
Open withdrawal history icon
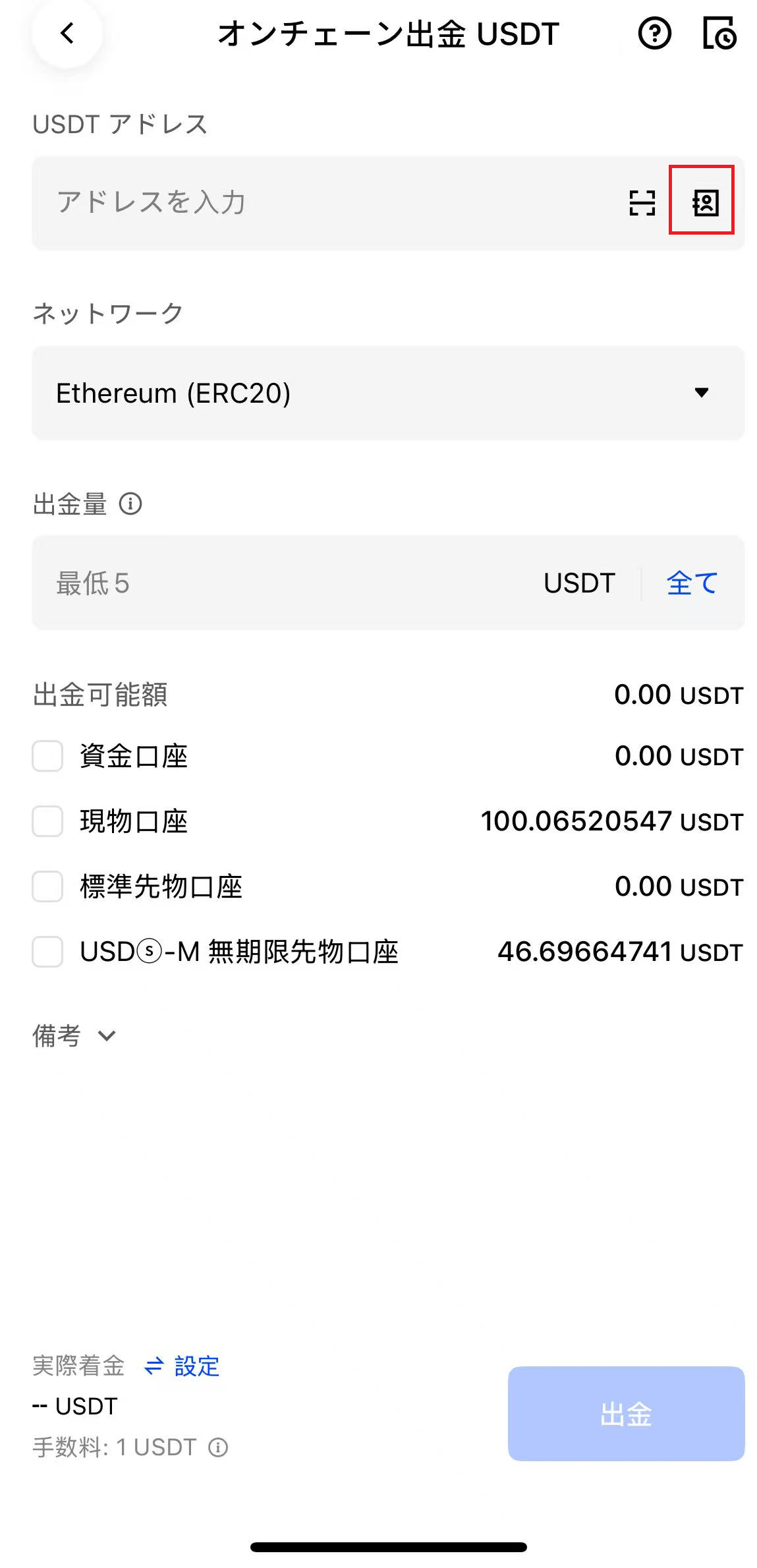(x=719, y=34)
